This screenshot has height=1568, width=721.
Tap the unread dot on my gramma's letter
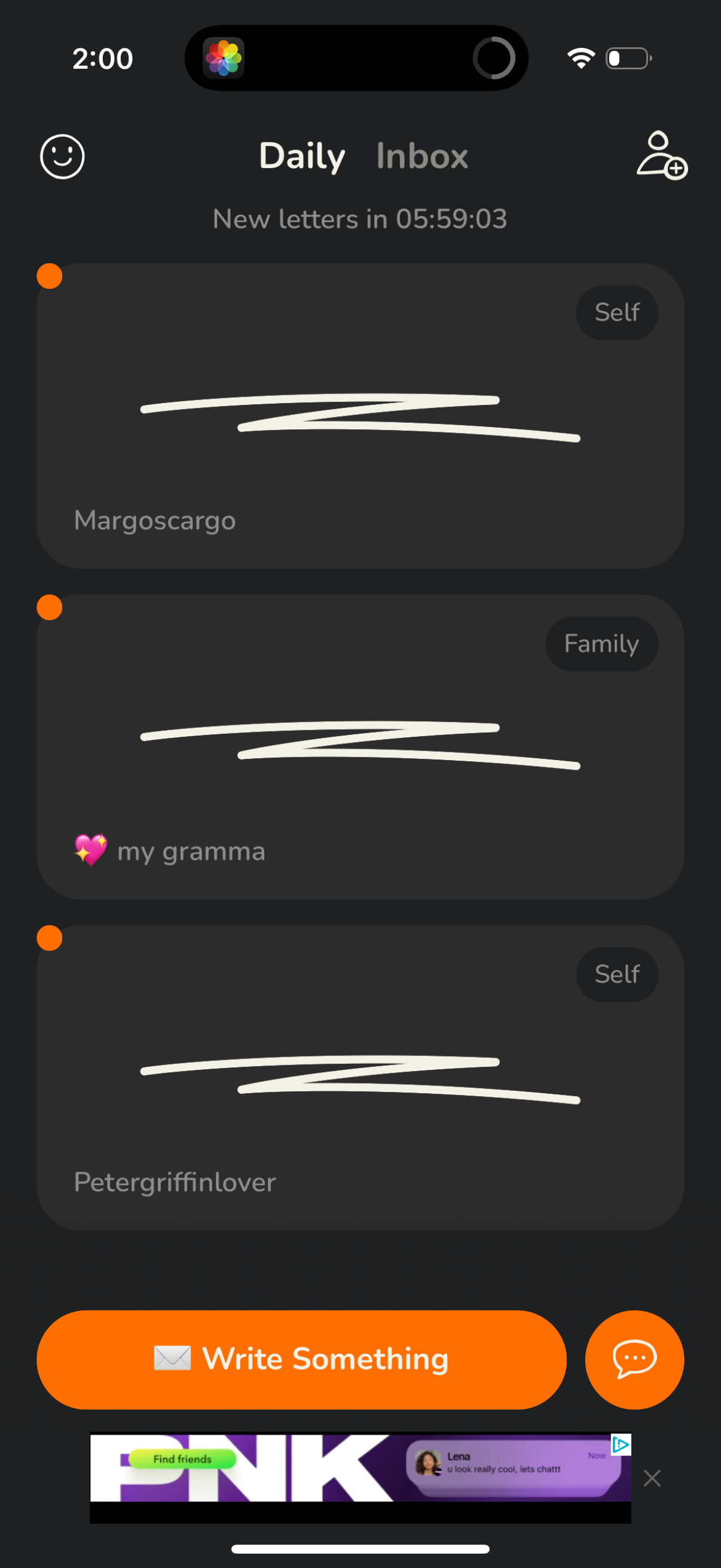coord(50,608)
